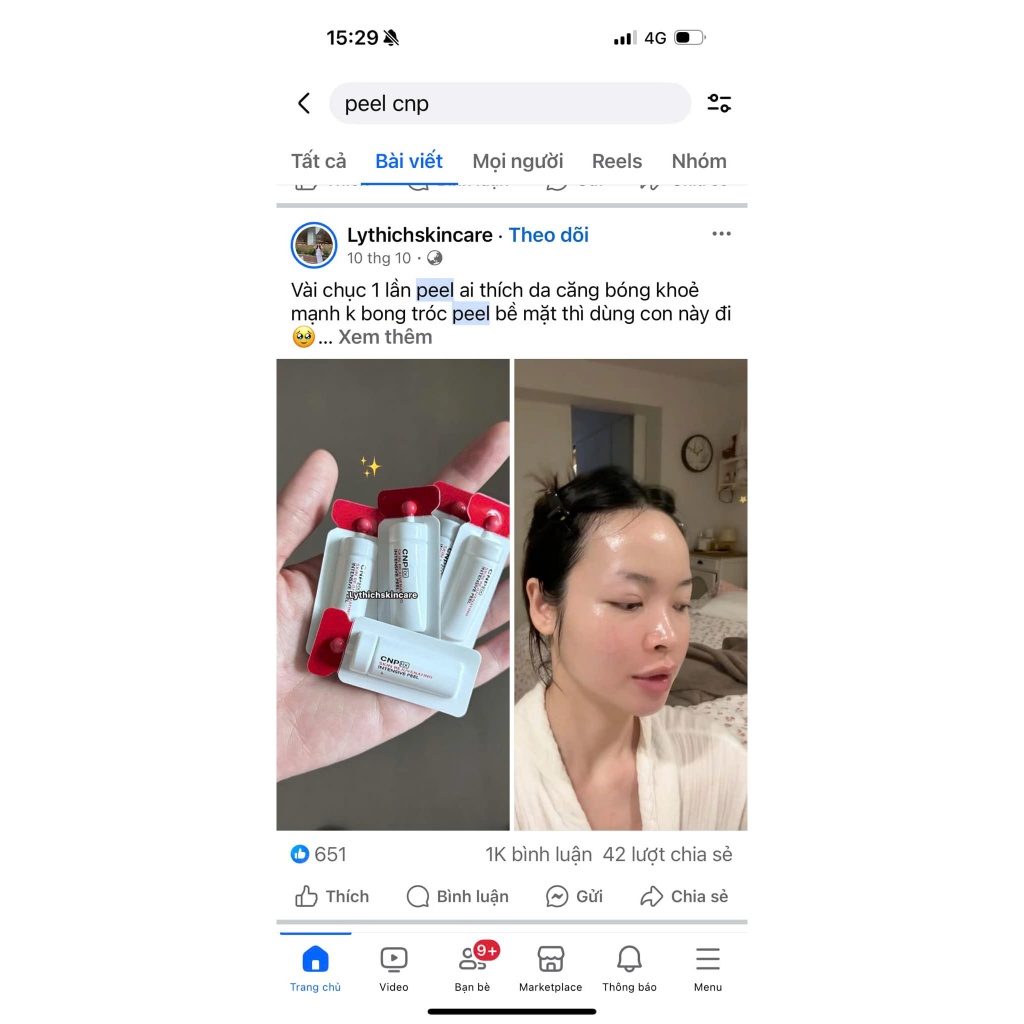Send the post via Gửi
This screenshot has height=1024, width=1024.
point(574,896)
